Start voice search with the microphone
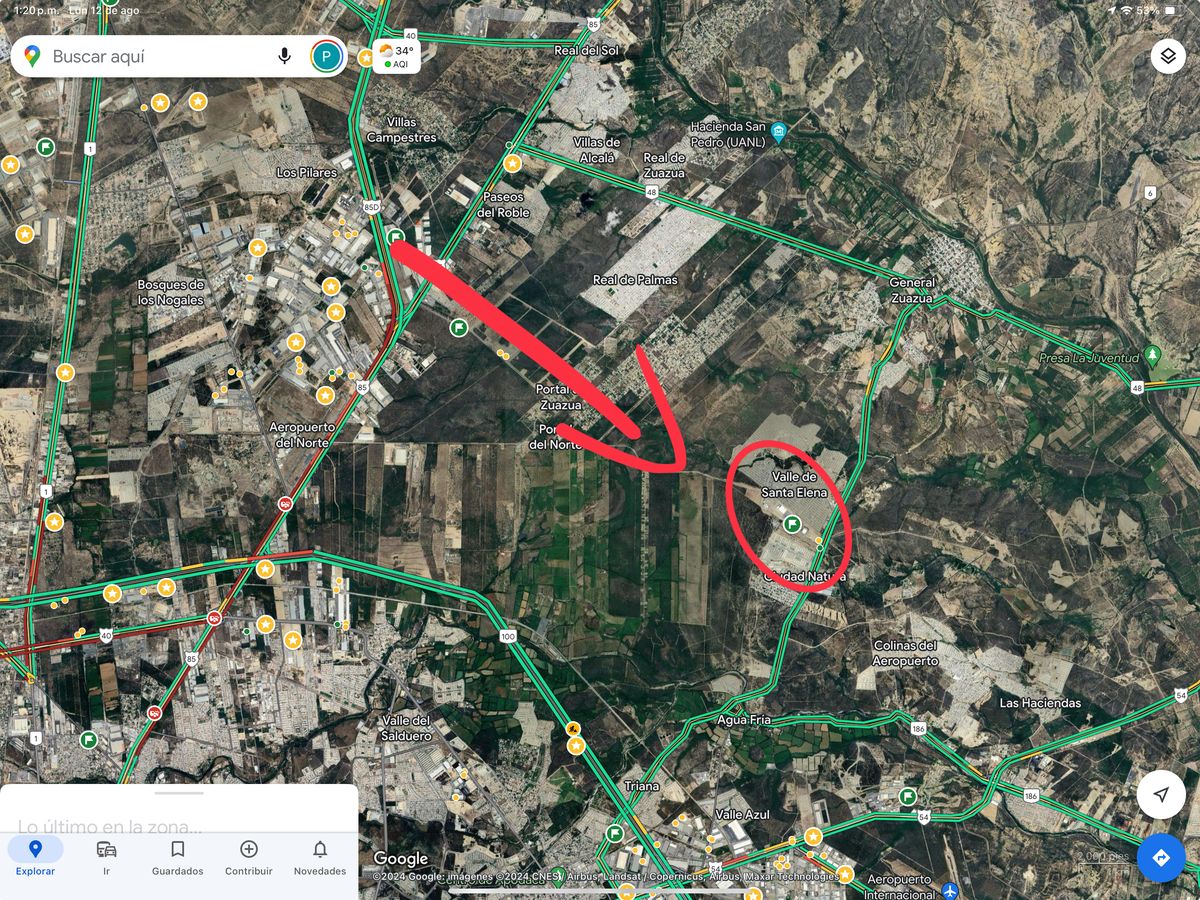The width and height of the screenshot is (1200, 900). [284, 56]
